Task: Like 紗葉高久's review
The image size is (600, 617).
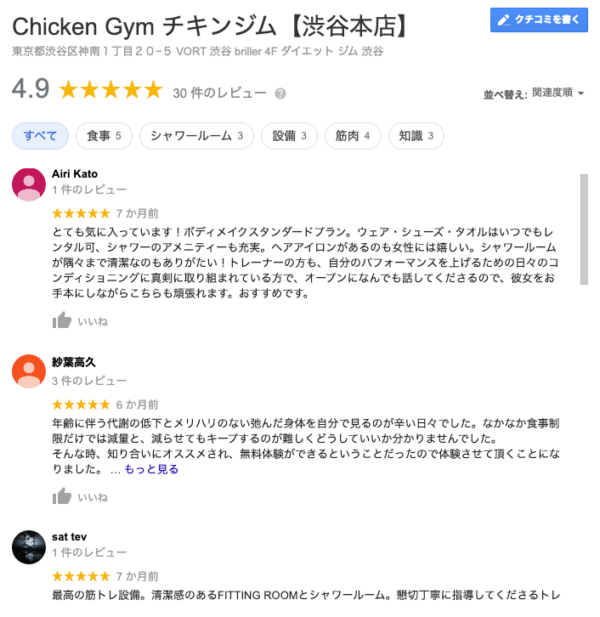Action: point(62,496)
